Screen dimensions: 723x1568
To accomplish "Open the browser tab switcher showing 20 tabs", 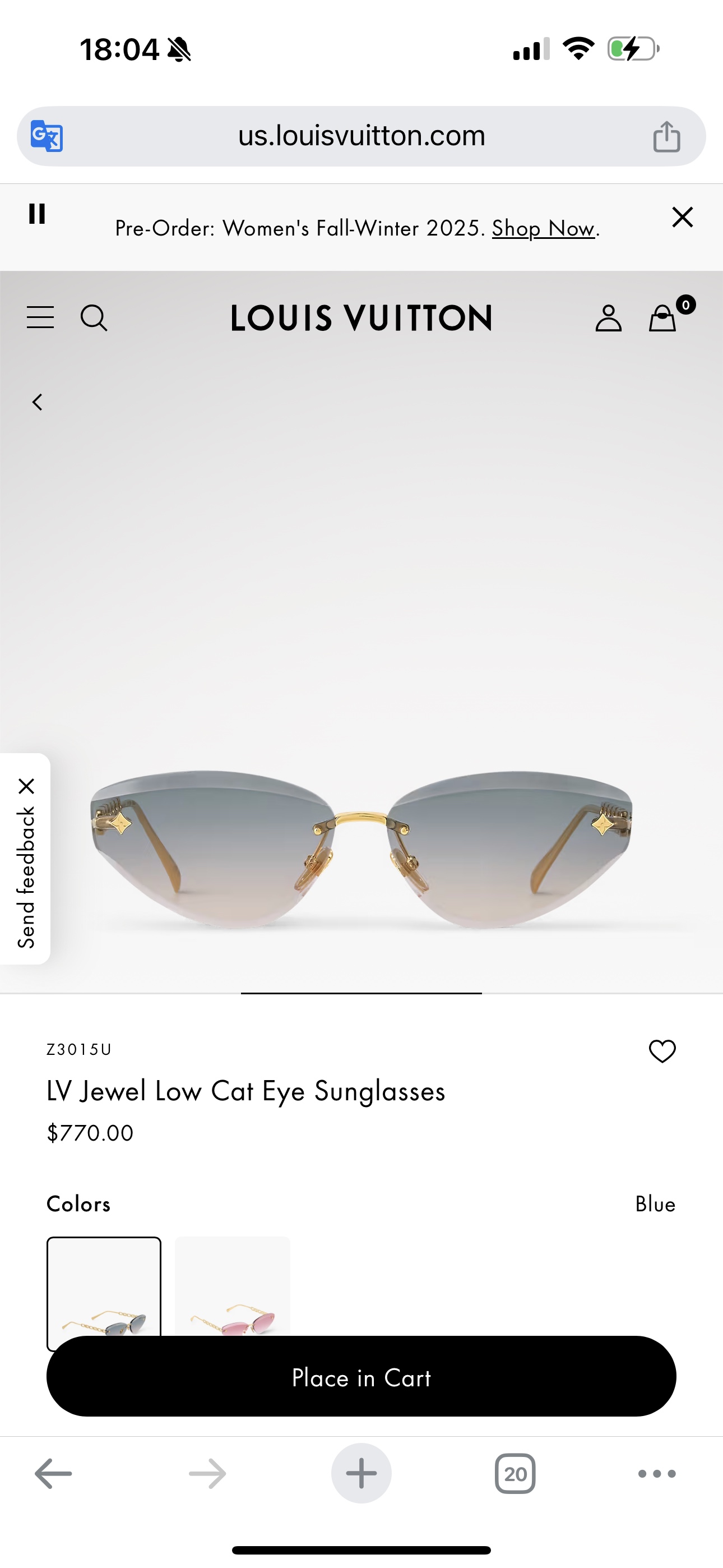I will point(516,1473).
